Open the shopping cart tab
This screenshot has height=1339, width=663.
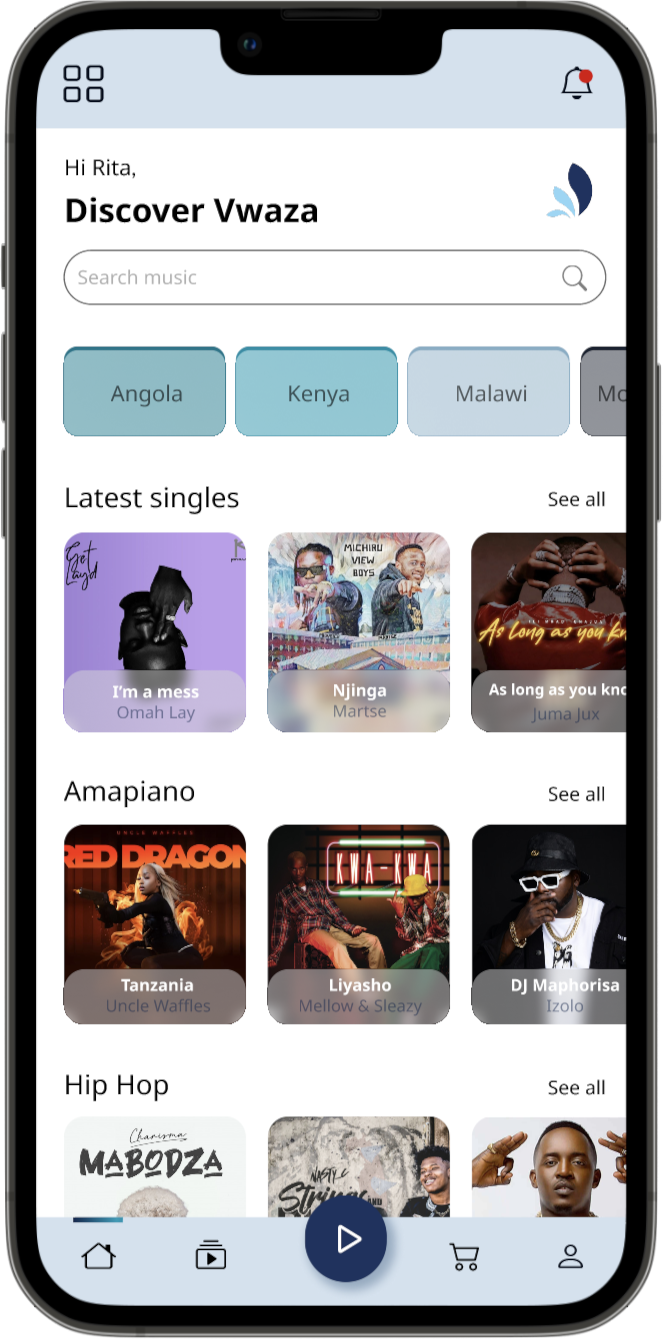point(464,1256)
